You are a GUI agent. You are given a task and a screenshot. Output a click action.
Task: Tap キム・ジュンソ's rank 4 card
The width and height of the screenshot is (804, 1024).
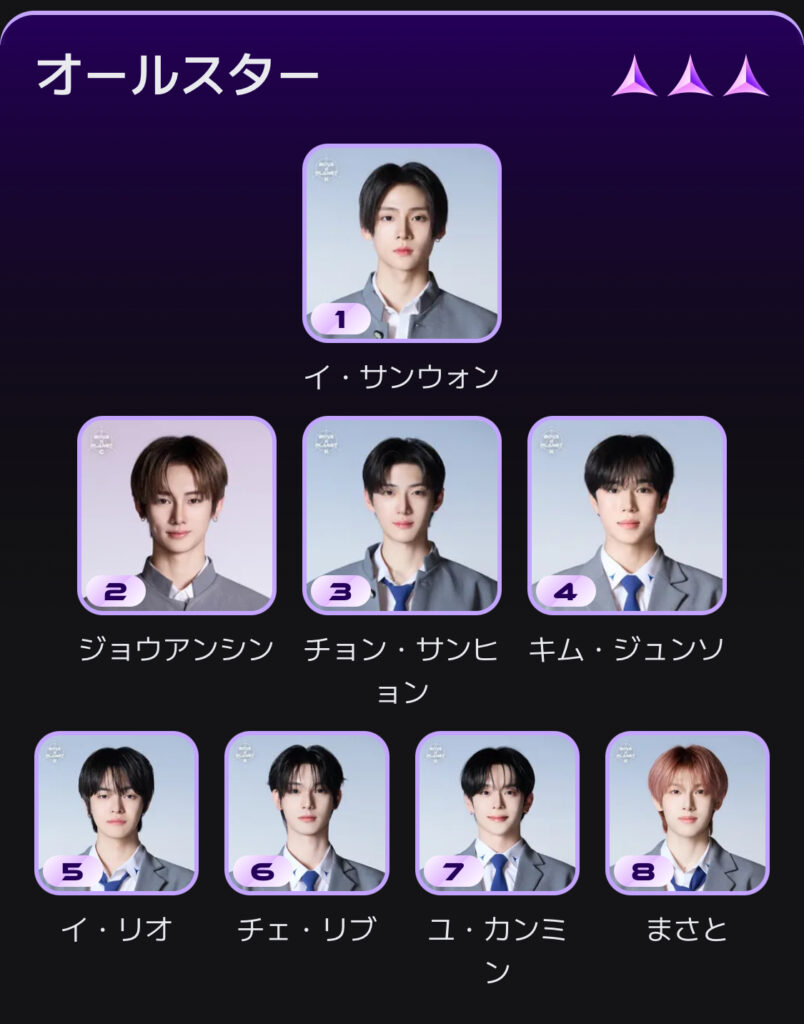pos(627,515)
